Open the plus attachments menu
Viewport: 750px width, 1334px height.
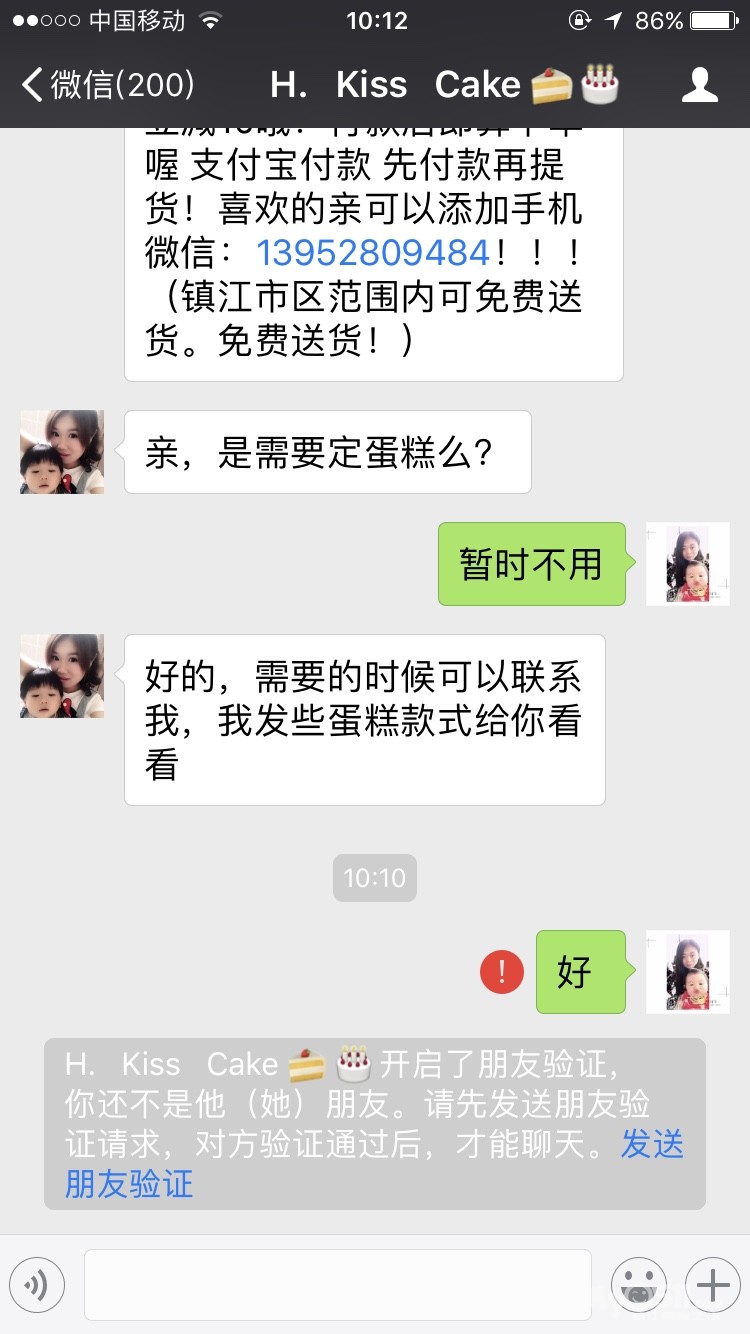click(x=712, y=1284)
